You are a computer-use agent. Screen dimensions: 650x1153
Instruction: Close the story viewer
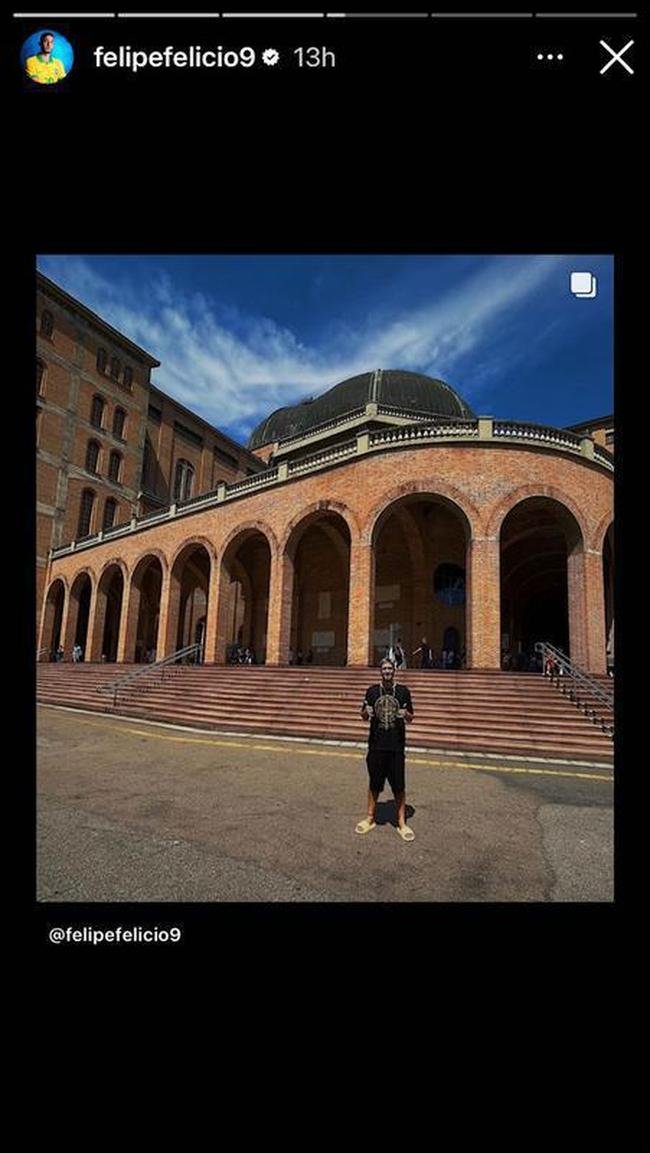[x=616, y=58]
